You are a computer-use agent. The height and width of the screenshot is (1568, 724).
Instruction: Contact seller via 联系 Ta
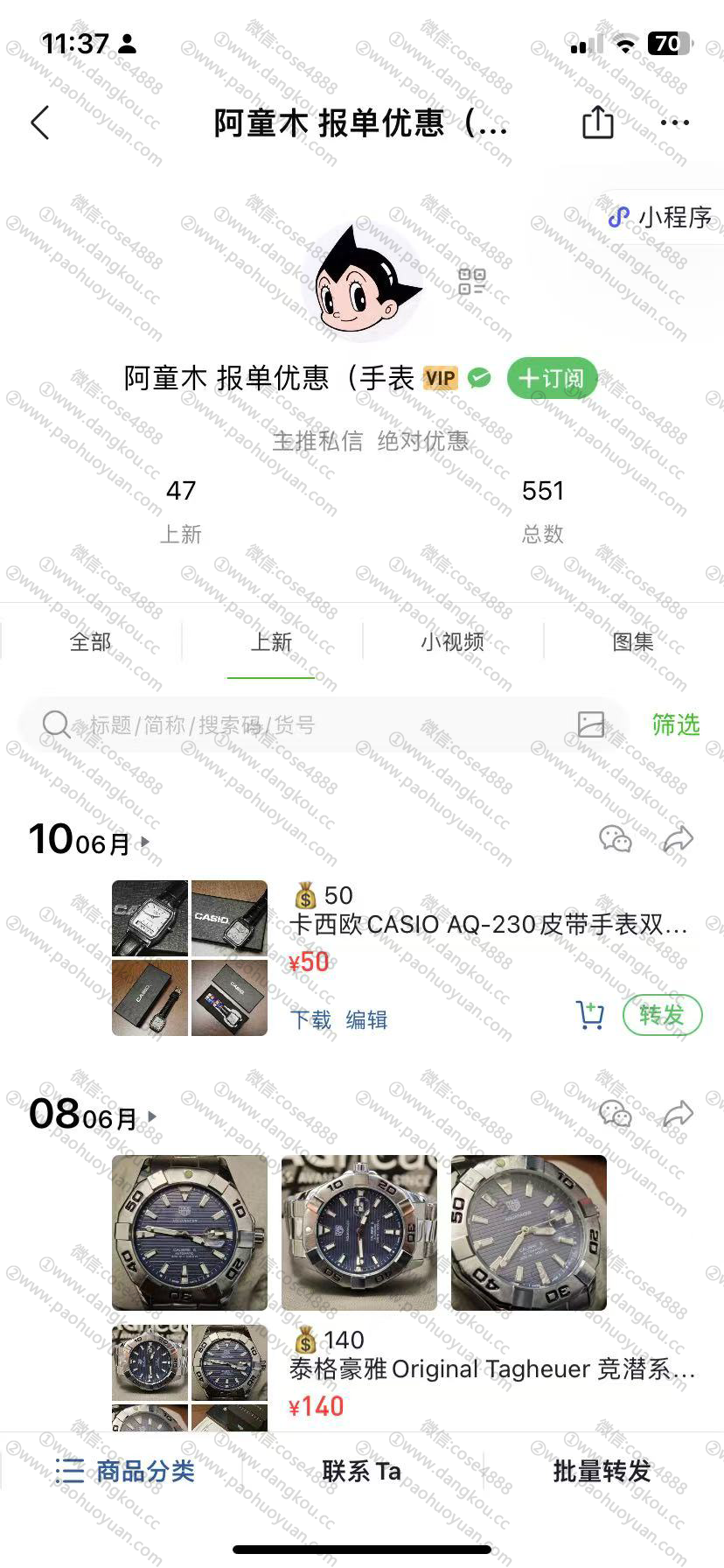(361, 1471)
